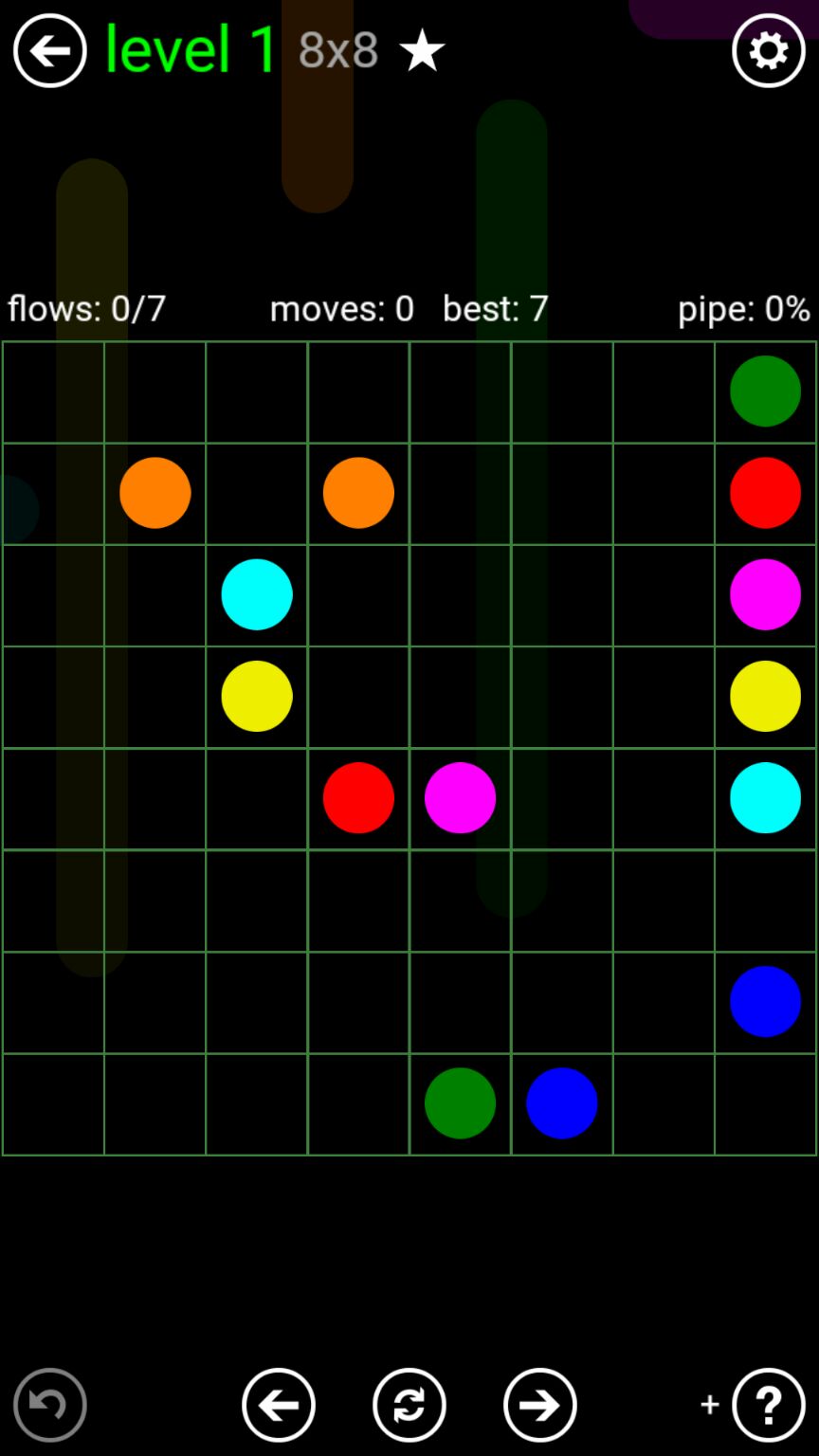This screenshot has height=1456, width=819.
Task: Advance to the next level
Action: click(x=540, y=1405)
